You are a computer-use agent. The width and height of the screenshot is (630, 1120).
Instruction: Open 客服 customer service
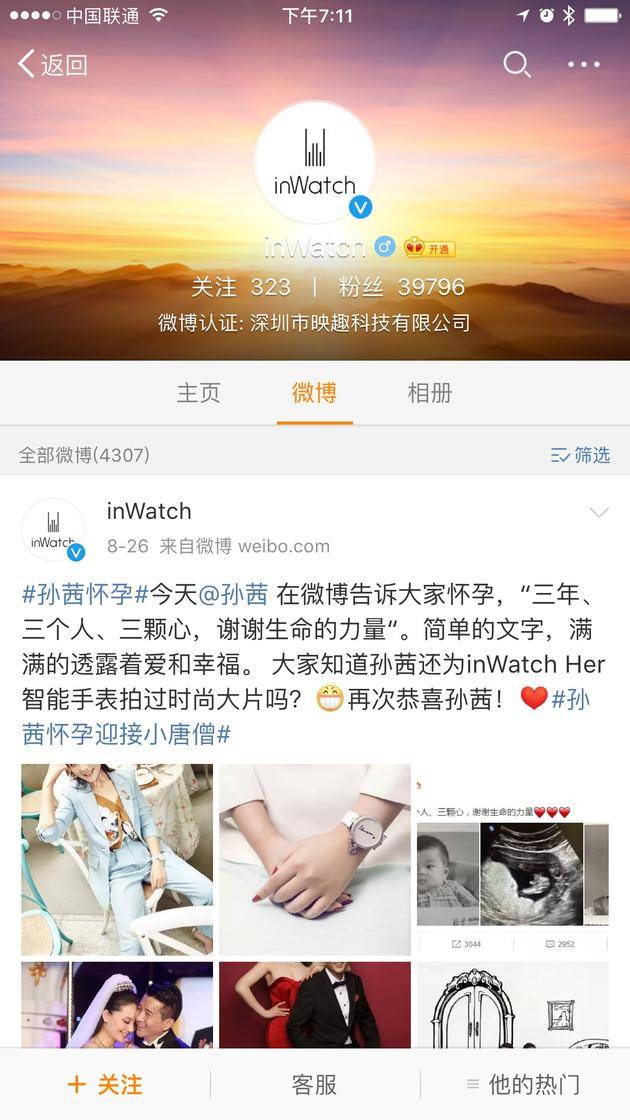[x=314, y=1084]
